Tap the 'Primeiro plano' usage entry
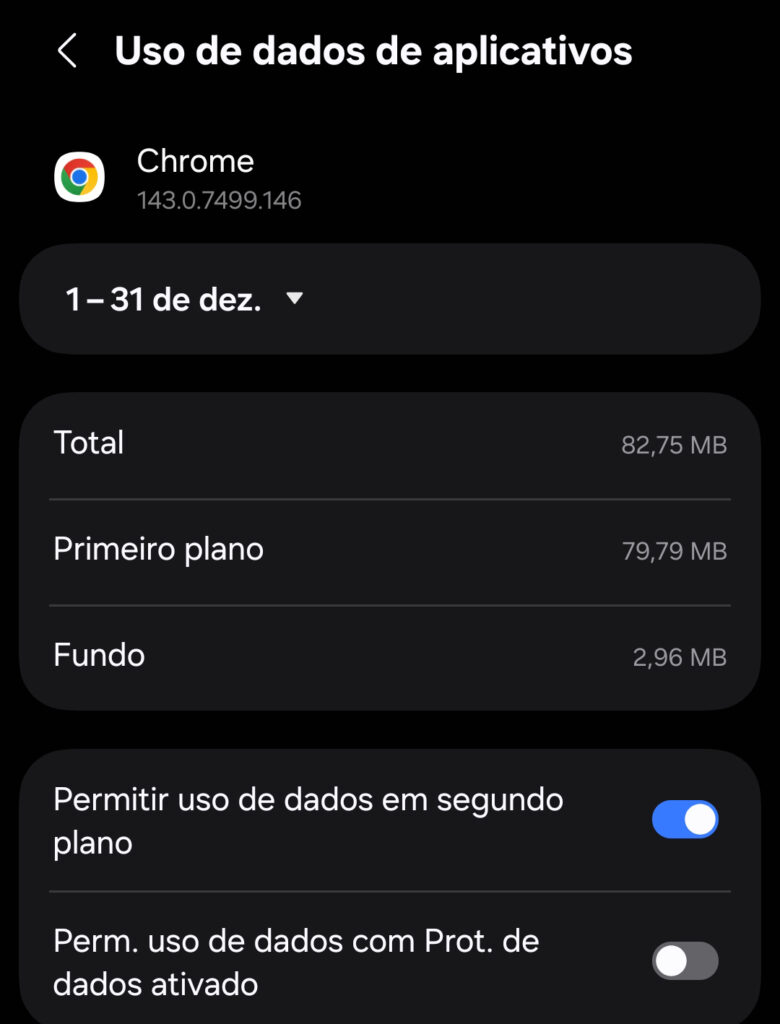780x1024 pixels. coord(390,549)
